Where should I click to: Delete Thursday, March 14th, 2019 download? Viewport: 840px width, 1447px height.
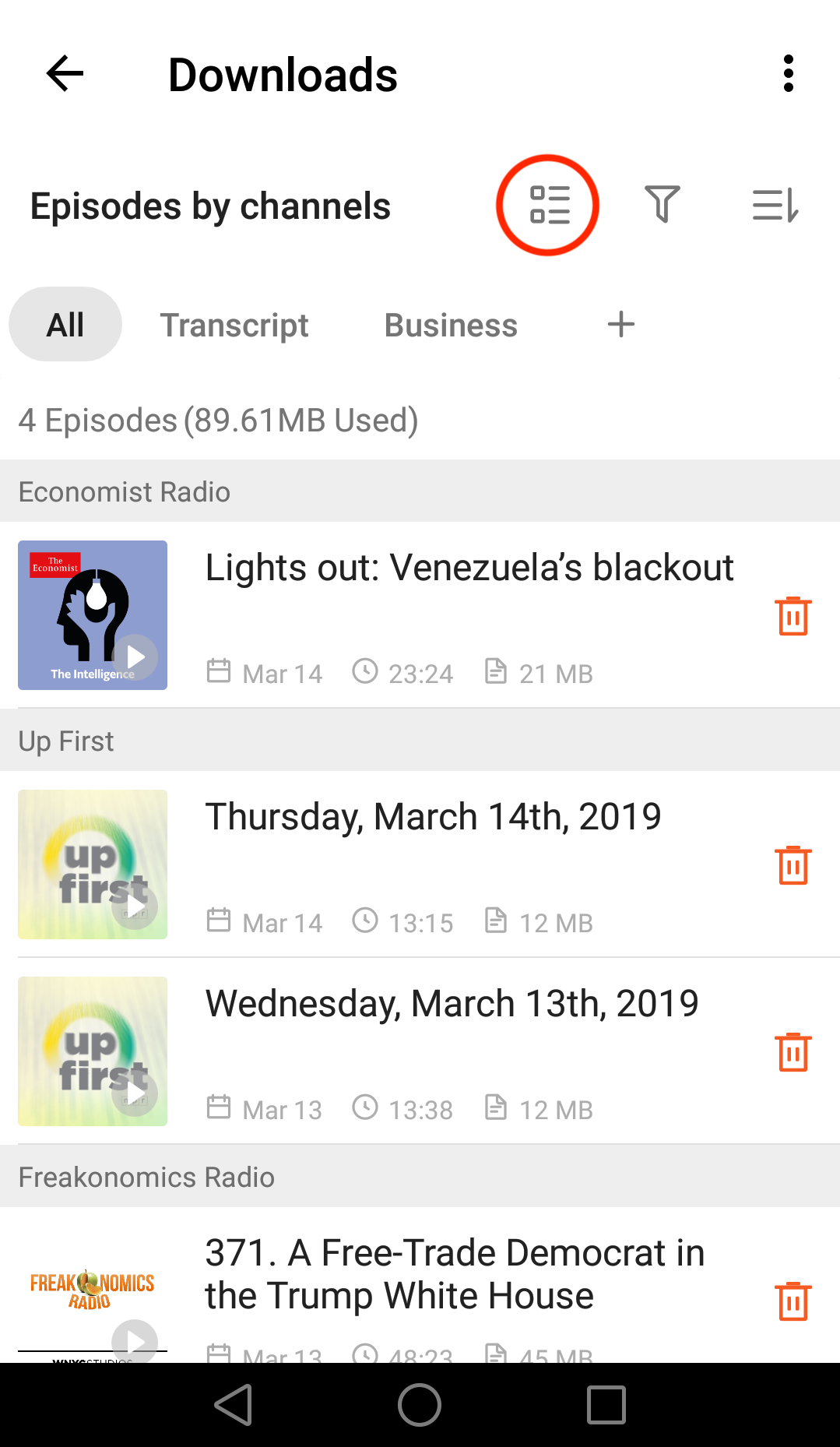point(793,865)
